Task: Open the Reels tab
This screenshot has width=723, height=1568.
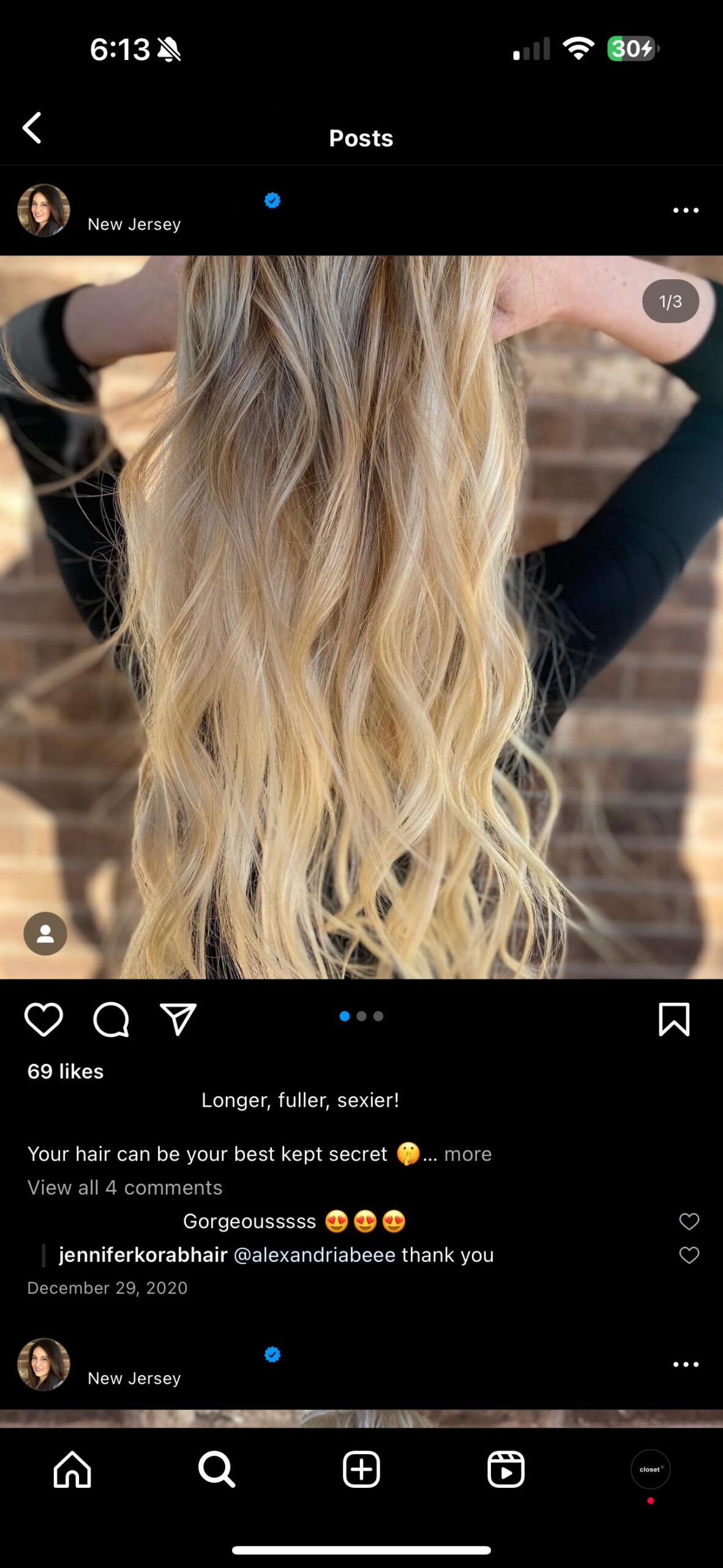Action: click(x=506, y=1469)
